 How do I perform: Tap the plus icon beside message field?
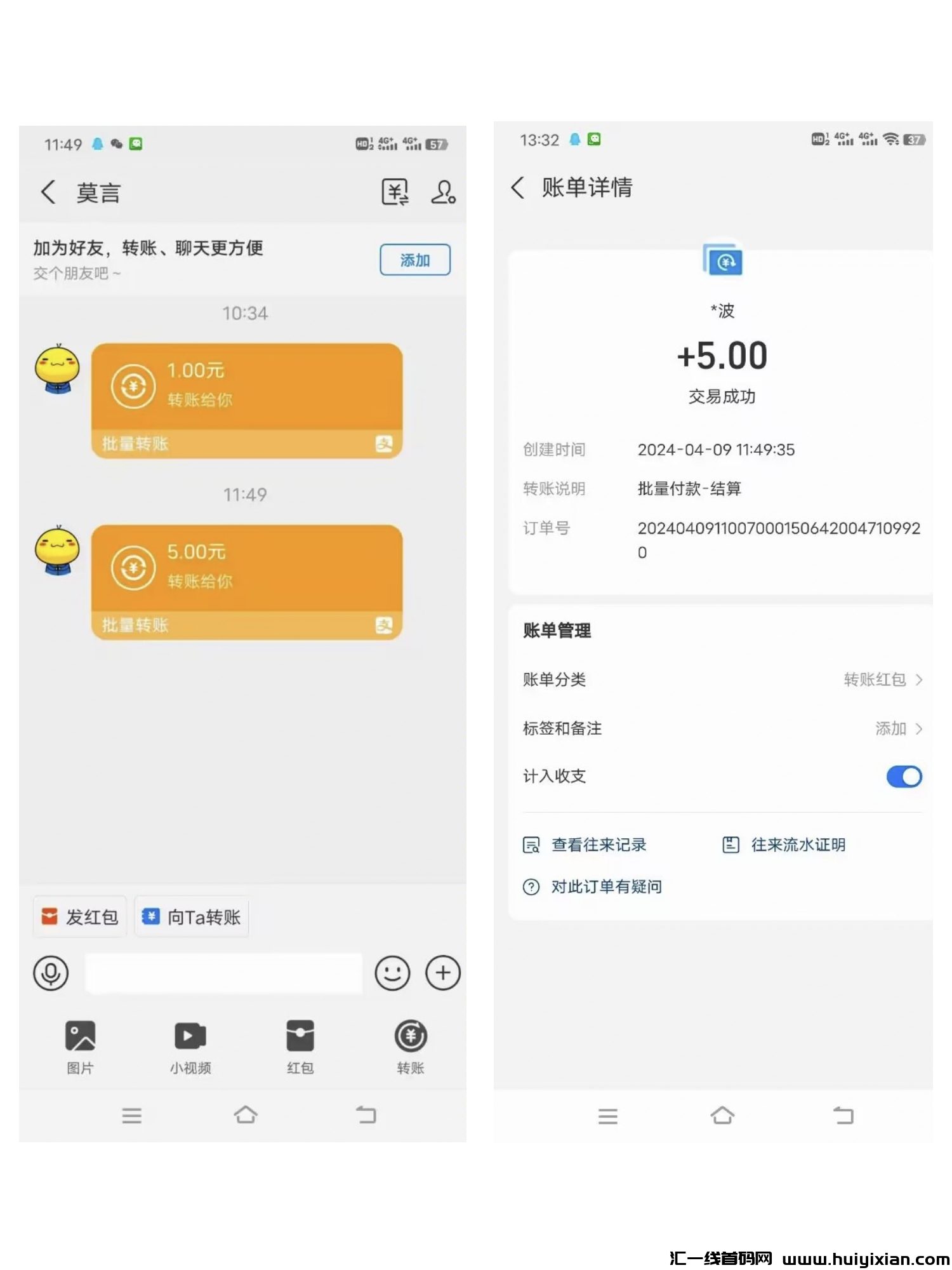click(x=442, y=973)
